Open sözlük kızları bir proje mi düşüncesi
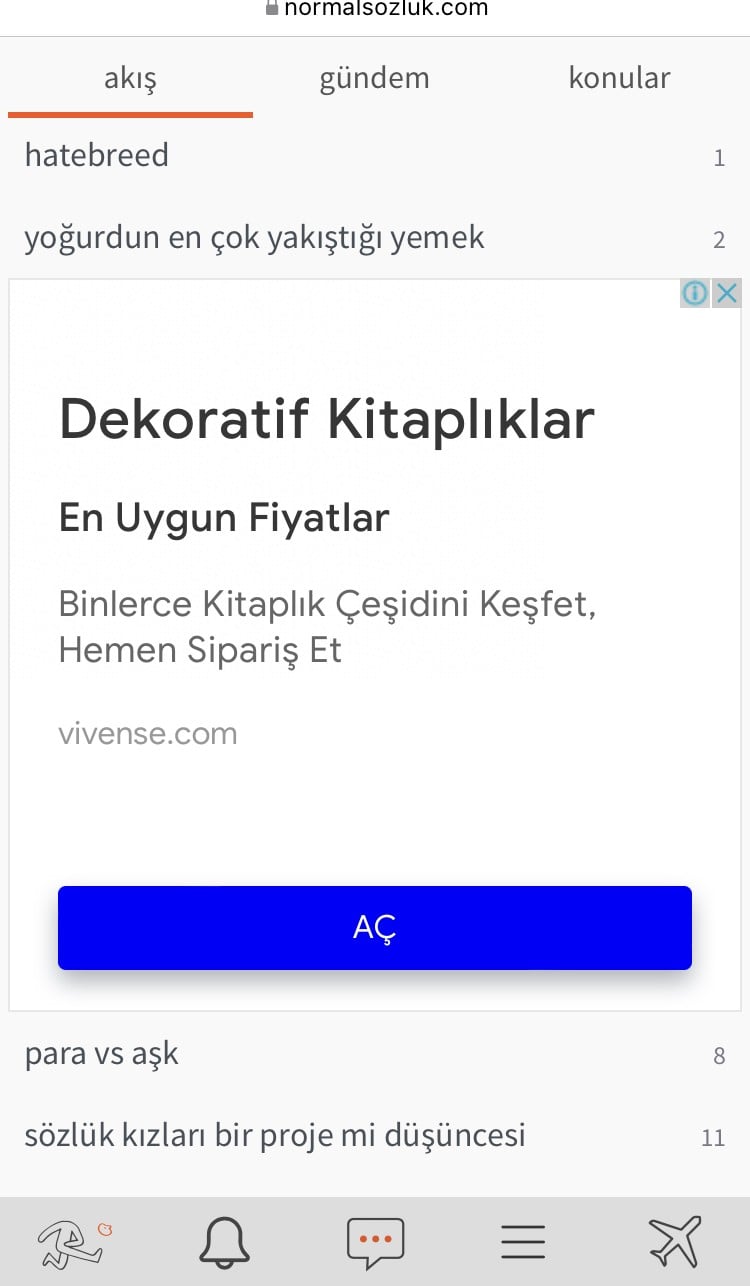Image resolution: width=750 pixels, height=1286 pixels. pyautogui.click(x=275, y=1136)
